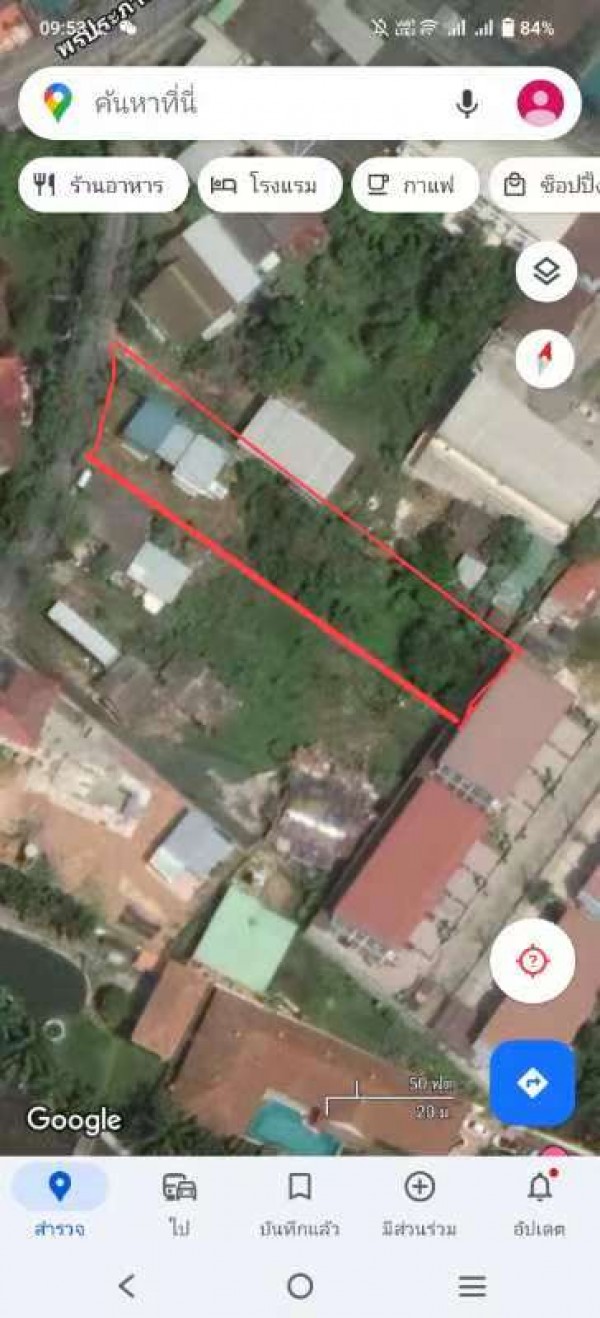Start voice search with the microphone
This screenshot has width=600, height=1318.
(x=466, y=103)
